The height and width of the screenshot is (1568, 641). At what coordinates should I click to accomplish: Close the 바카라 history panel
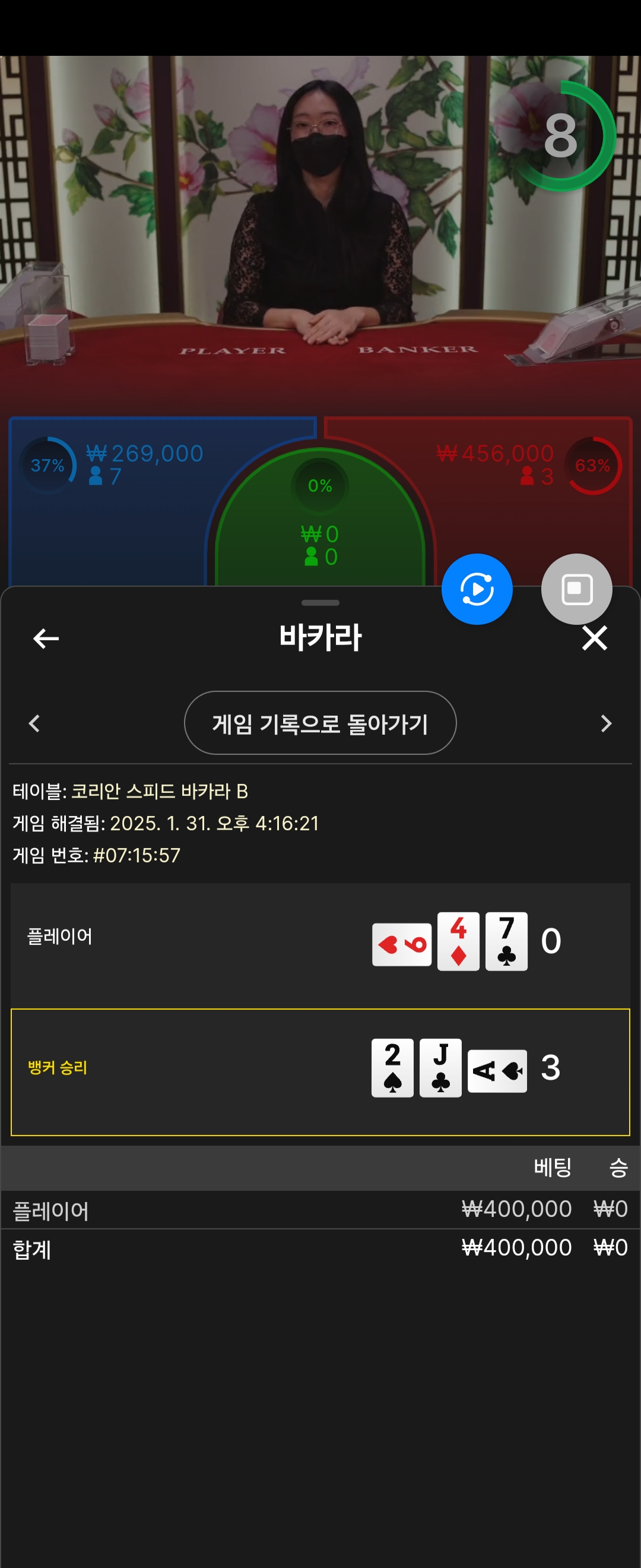point(594,638)
